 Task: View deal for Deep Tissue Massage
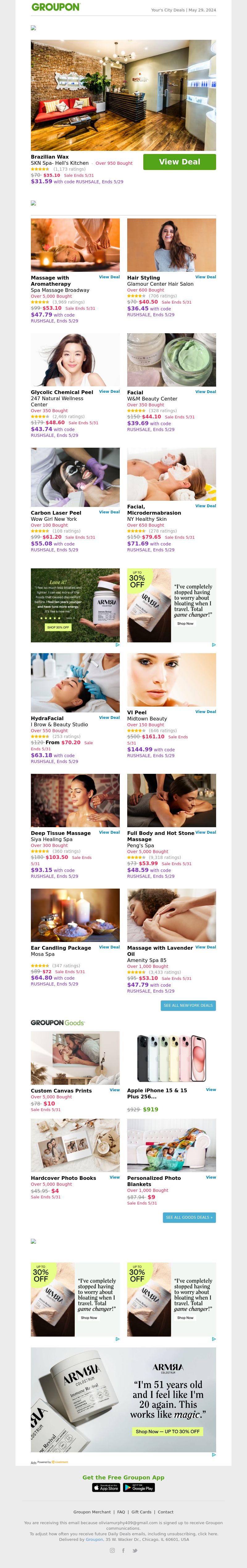coord(110,832)
